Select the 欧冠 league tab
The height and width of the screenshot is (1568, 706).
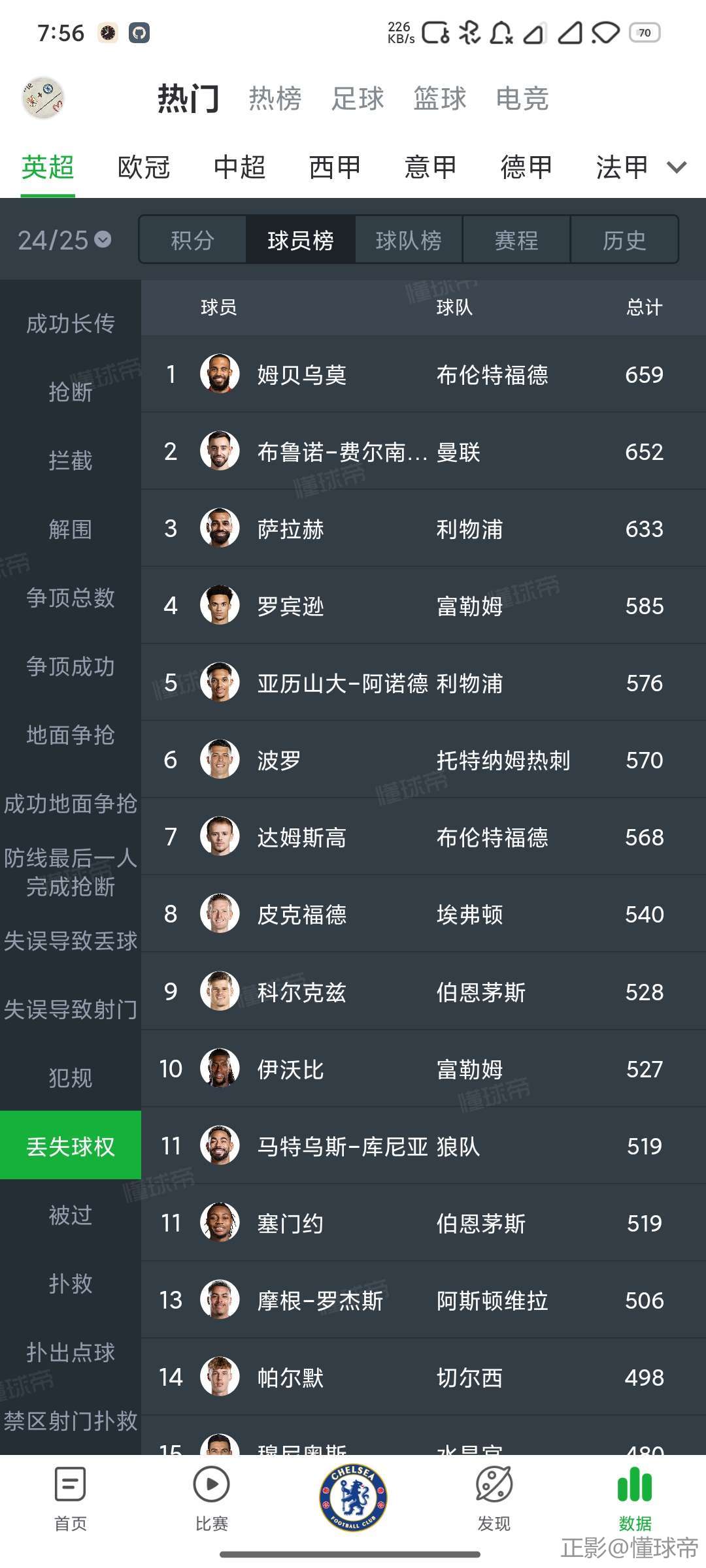144,167
